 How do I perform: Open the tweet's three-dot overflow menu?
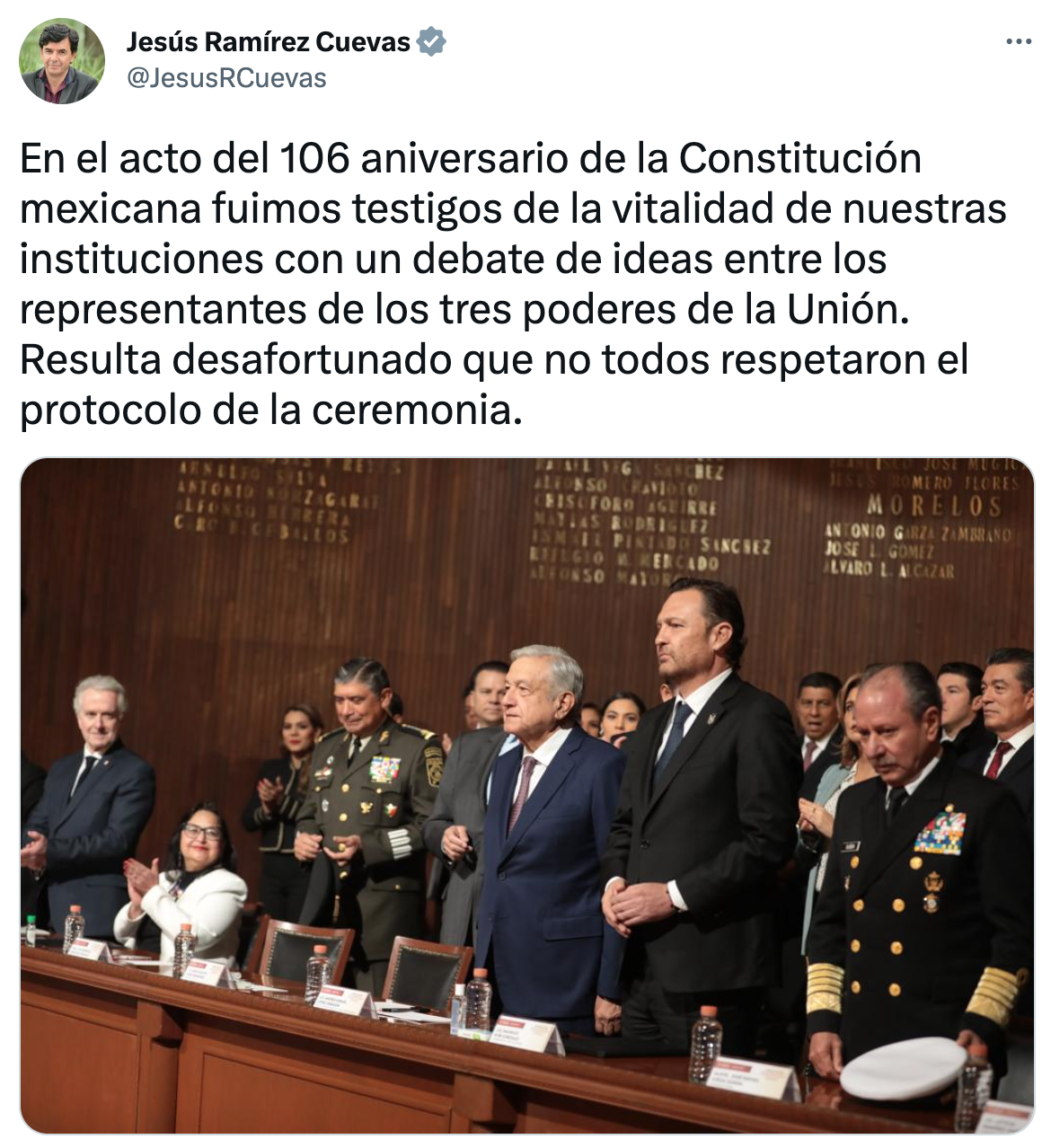click(x=1018, y=42)
